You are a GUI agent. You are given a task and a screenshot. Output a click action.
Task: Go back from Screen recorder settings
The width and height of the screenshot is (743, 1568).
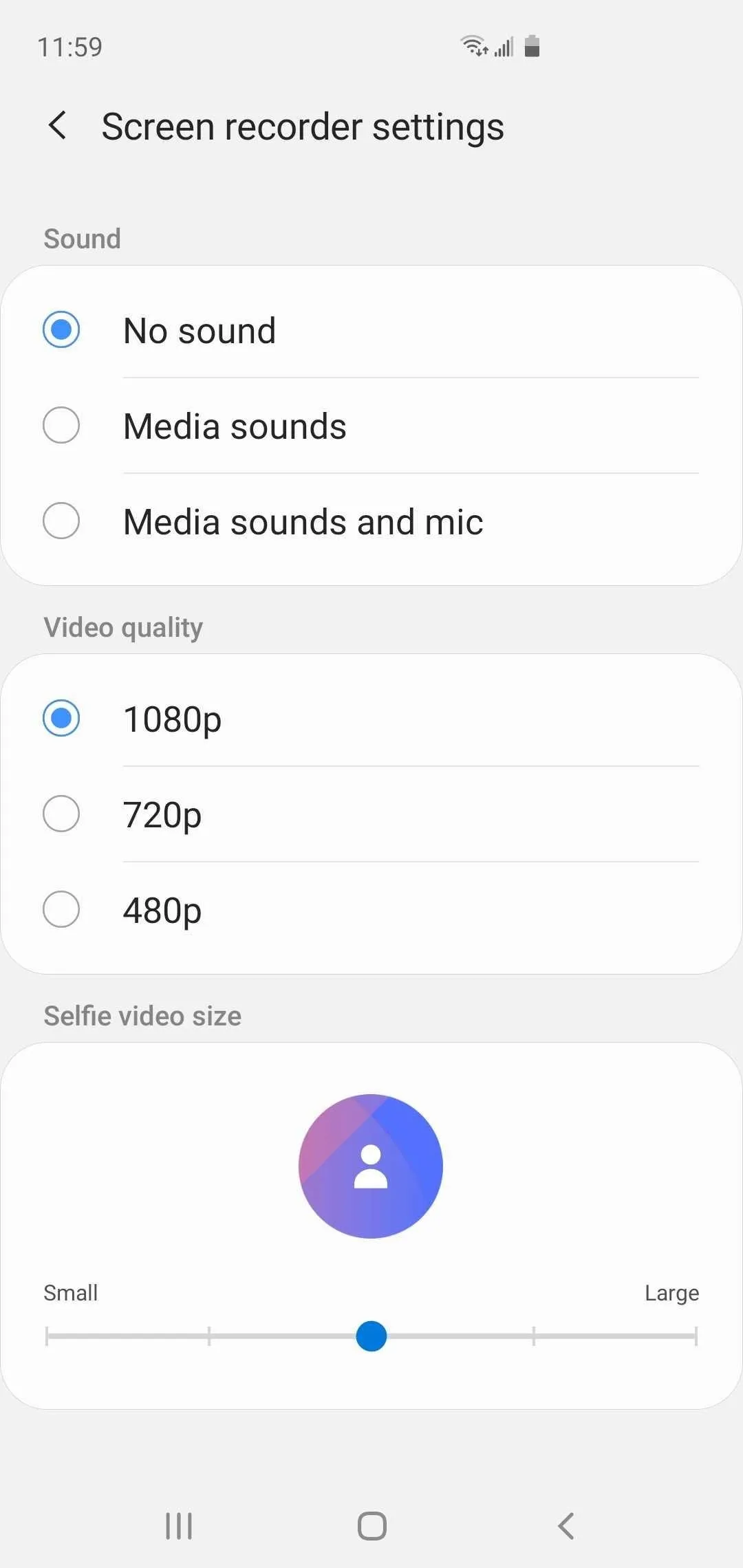[x=58, y=126]
